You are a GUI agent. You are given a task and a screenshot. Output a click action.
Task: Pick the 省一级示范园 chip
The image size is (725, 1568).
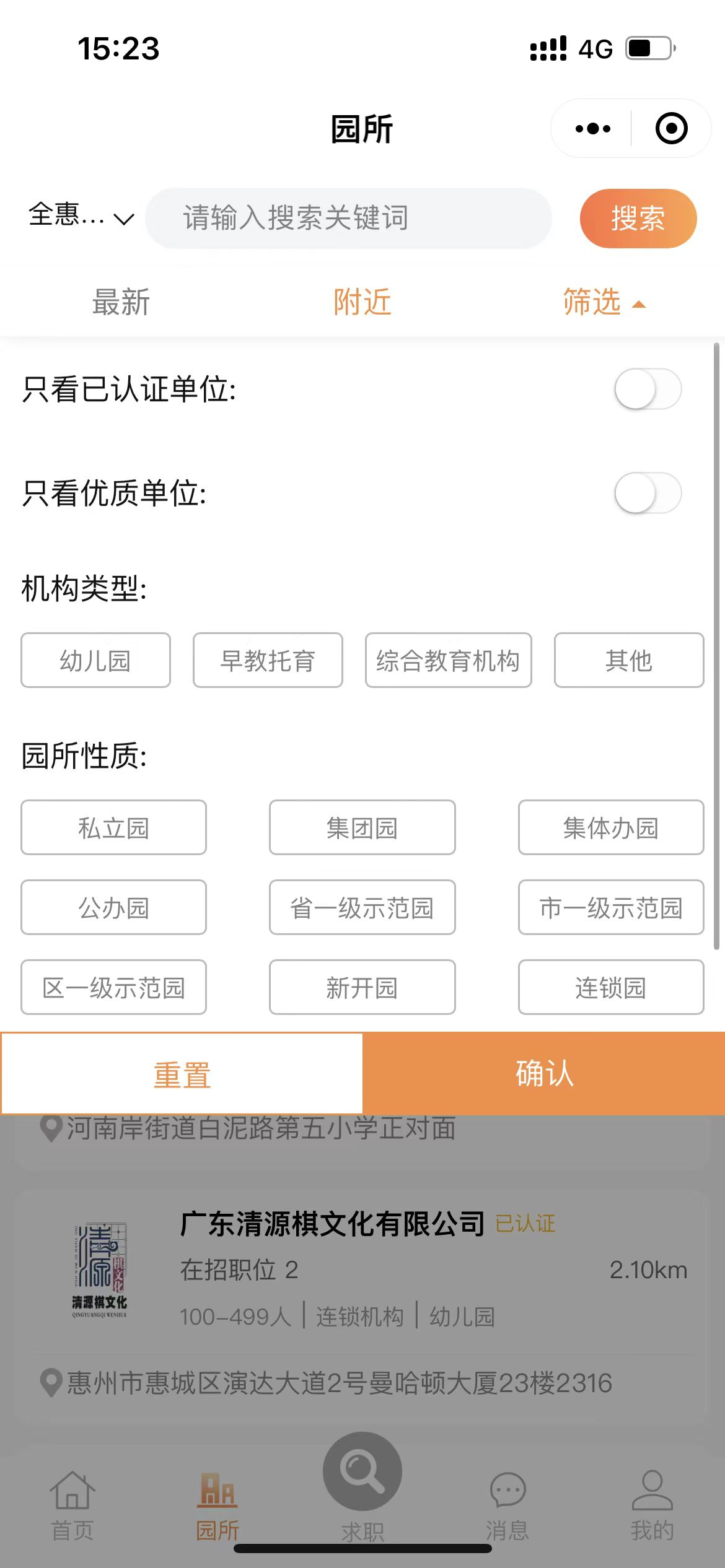point(362,907)
